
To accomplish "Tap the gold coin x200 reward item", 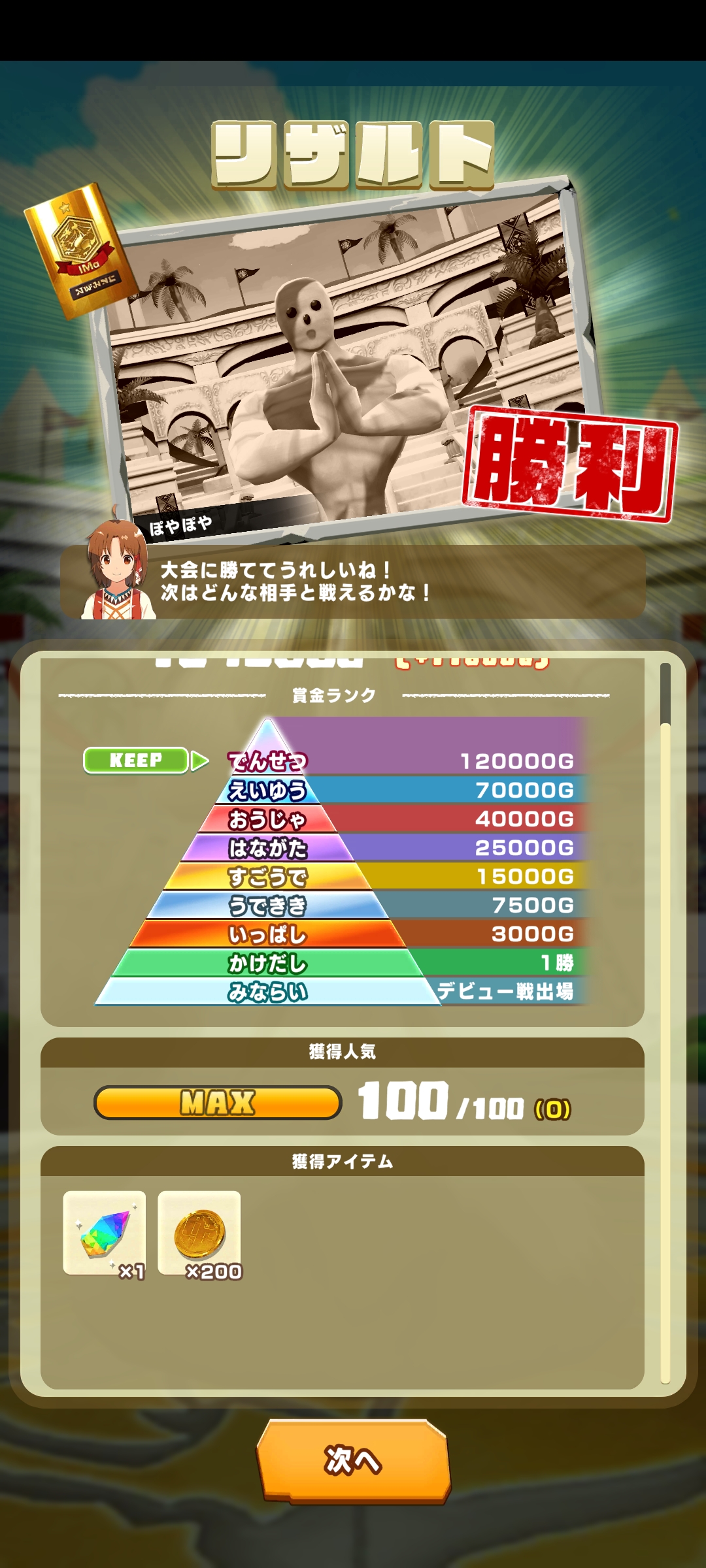I will [x=199, y=1232].
